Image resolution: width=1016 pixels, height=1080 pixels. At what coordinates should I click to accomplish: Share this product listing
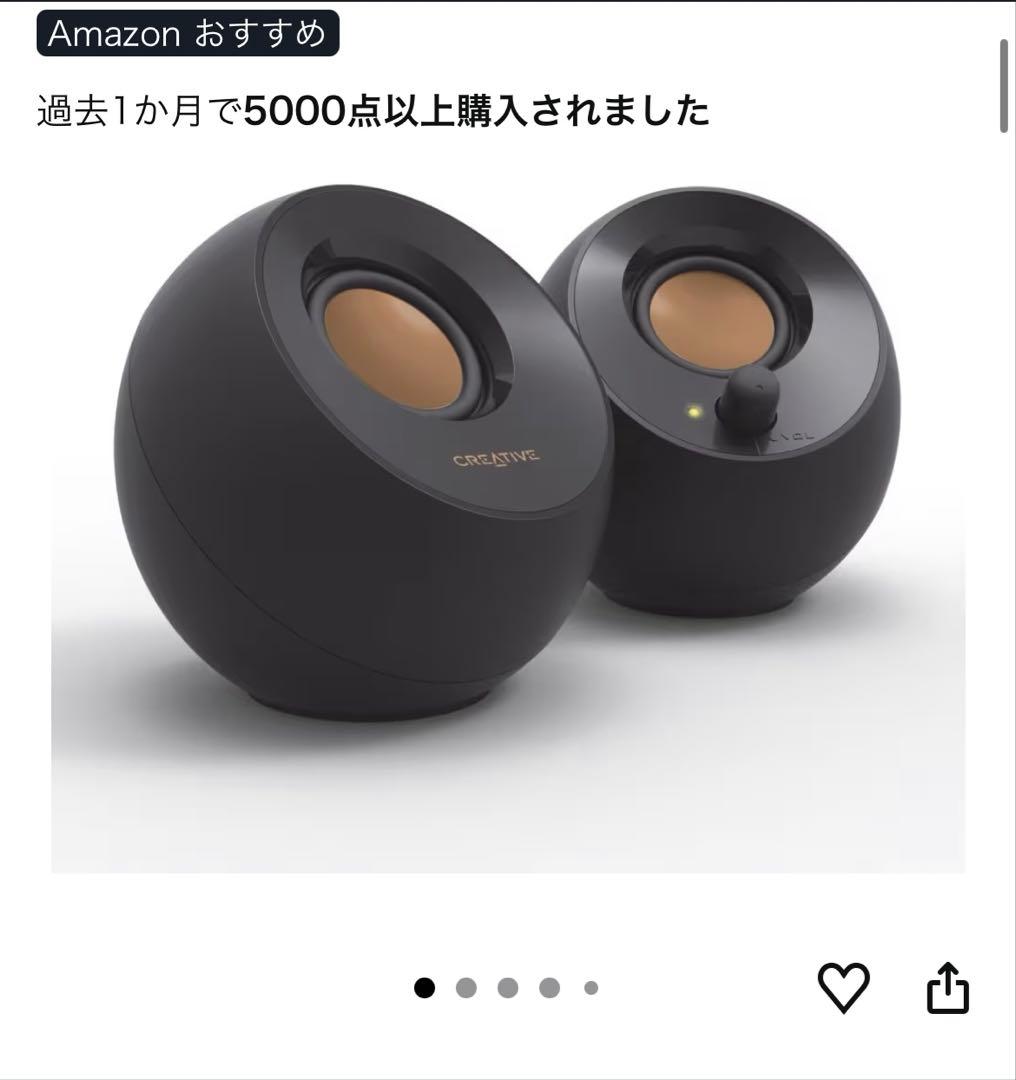click(x=948, y=988)
